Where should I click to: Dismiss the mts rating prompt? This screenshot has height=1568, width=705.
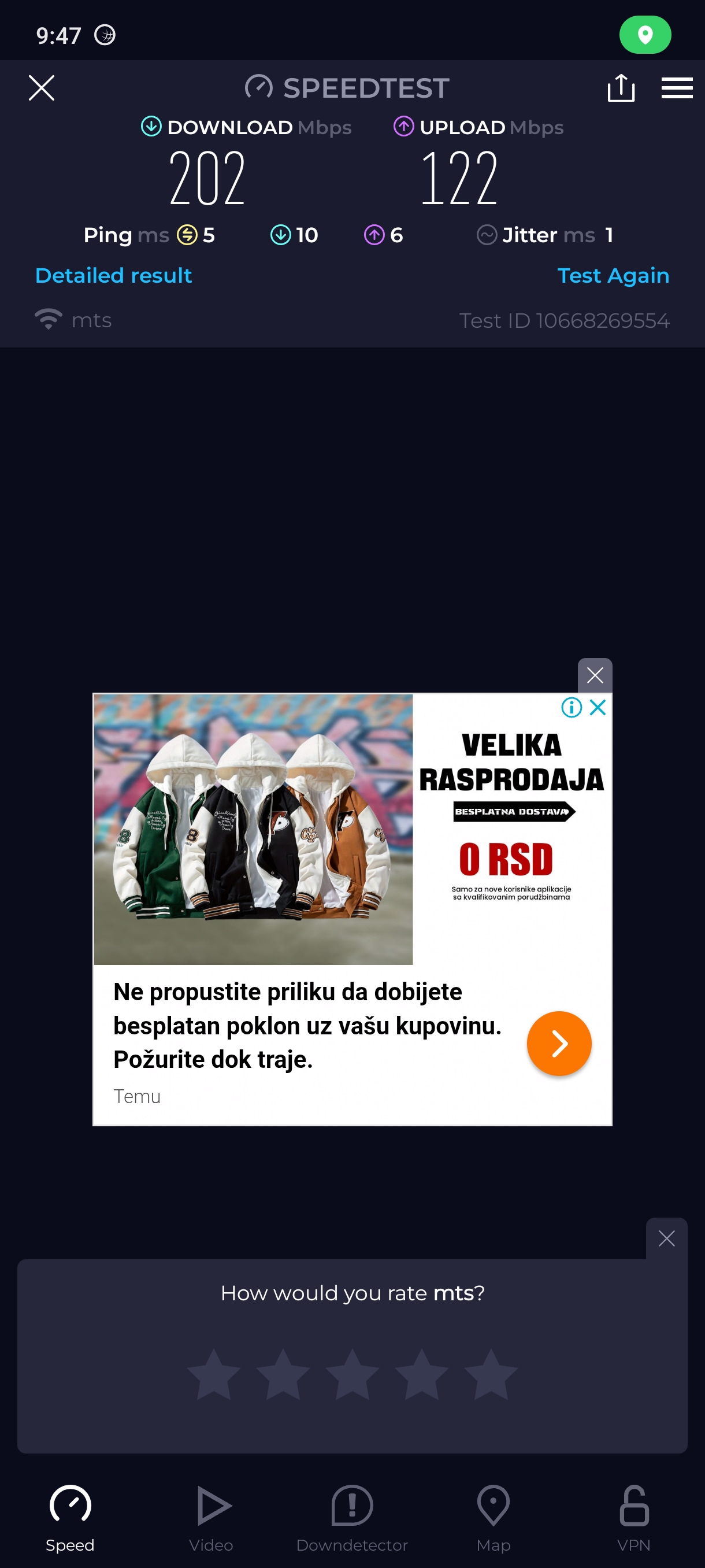coord(666,1238)
